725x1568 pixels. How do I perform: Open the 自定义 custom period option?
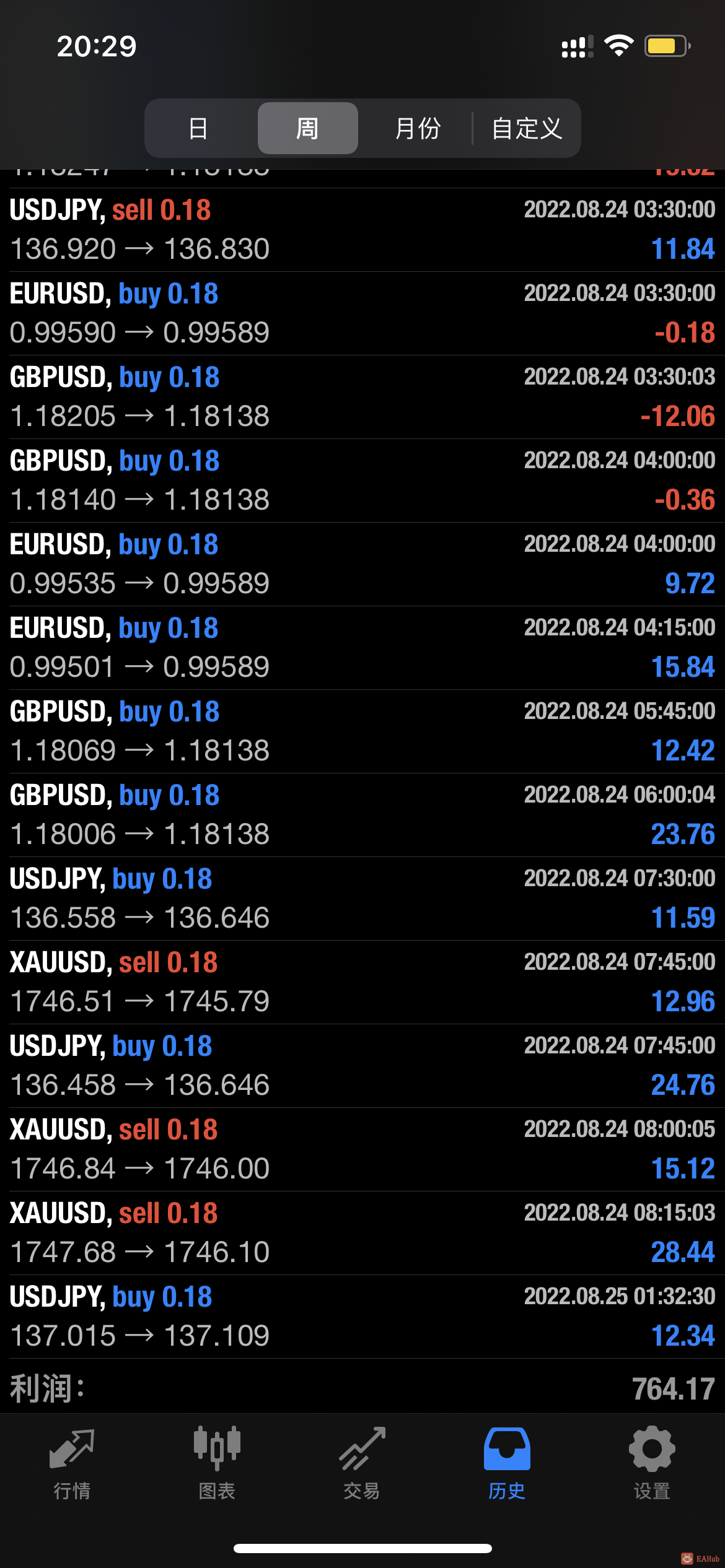[527, 128]
